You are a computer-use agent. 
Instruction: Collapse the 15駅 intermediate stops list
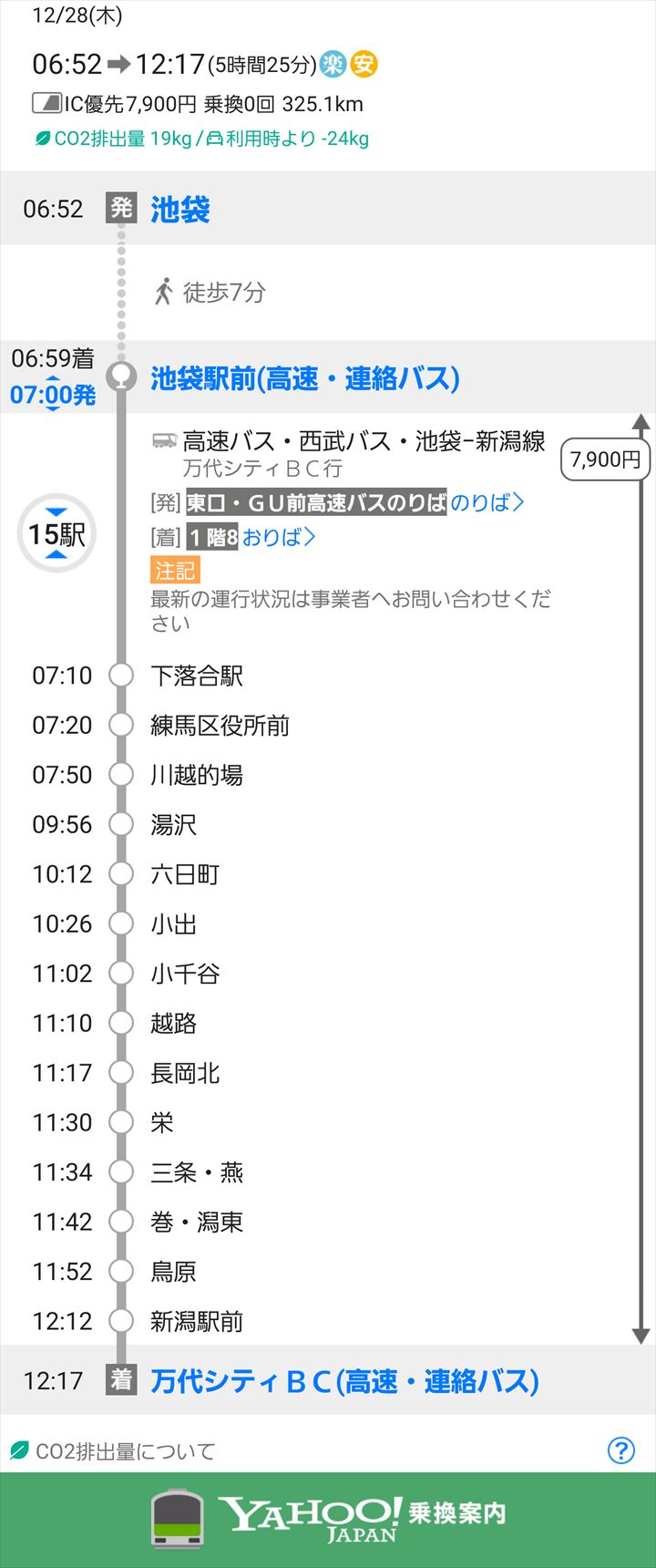56,533
